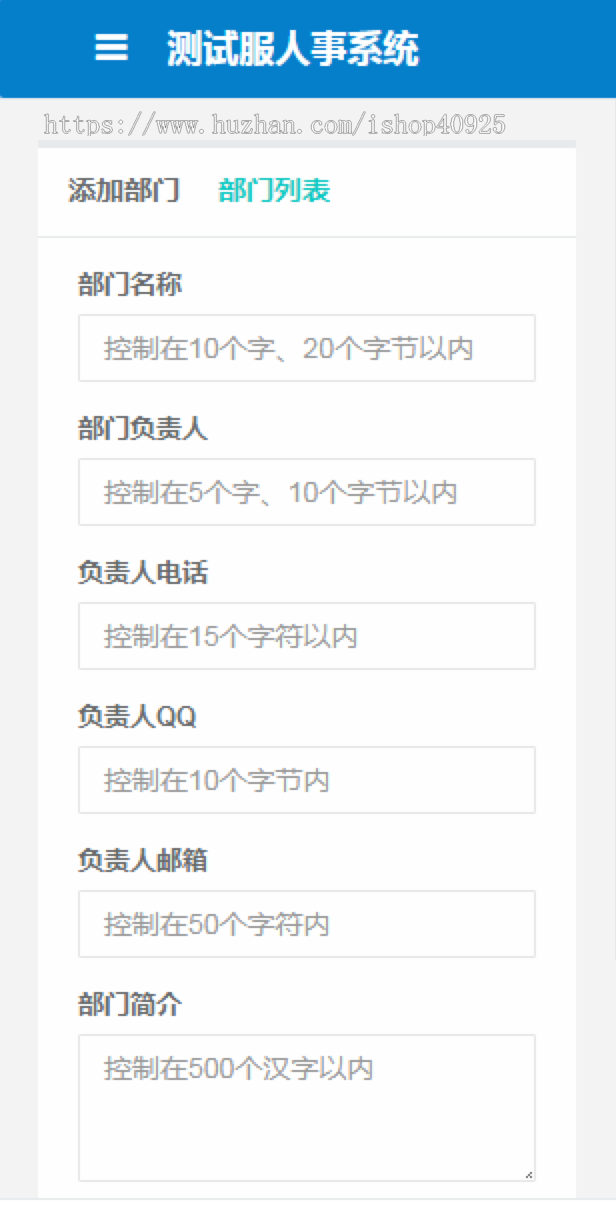616x1208 pixels.
Task: Select the 负责人电话 input box
Action: point(306,636)
